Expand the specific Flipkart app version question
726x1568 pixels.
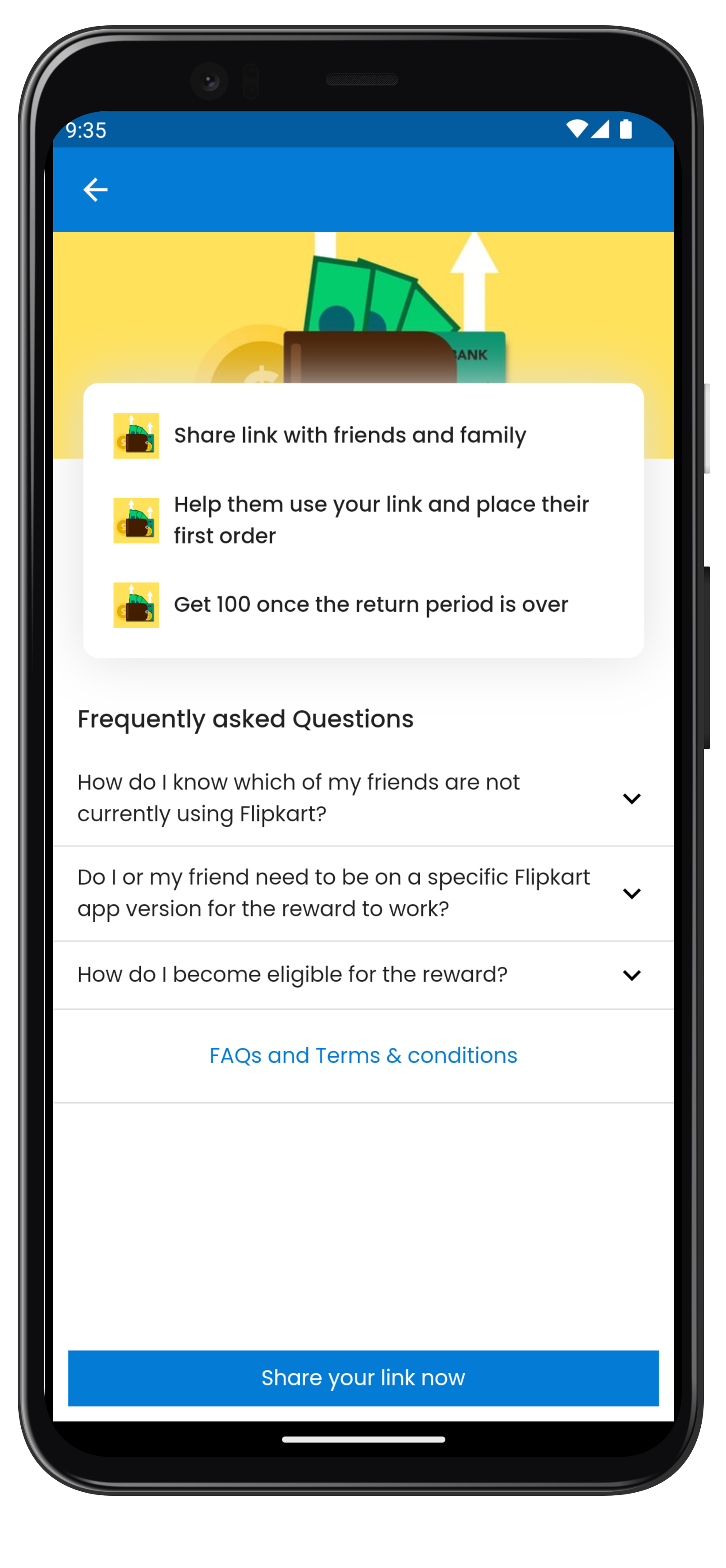click(x=363, y=893)
